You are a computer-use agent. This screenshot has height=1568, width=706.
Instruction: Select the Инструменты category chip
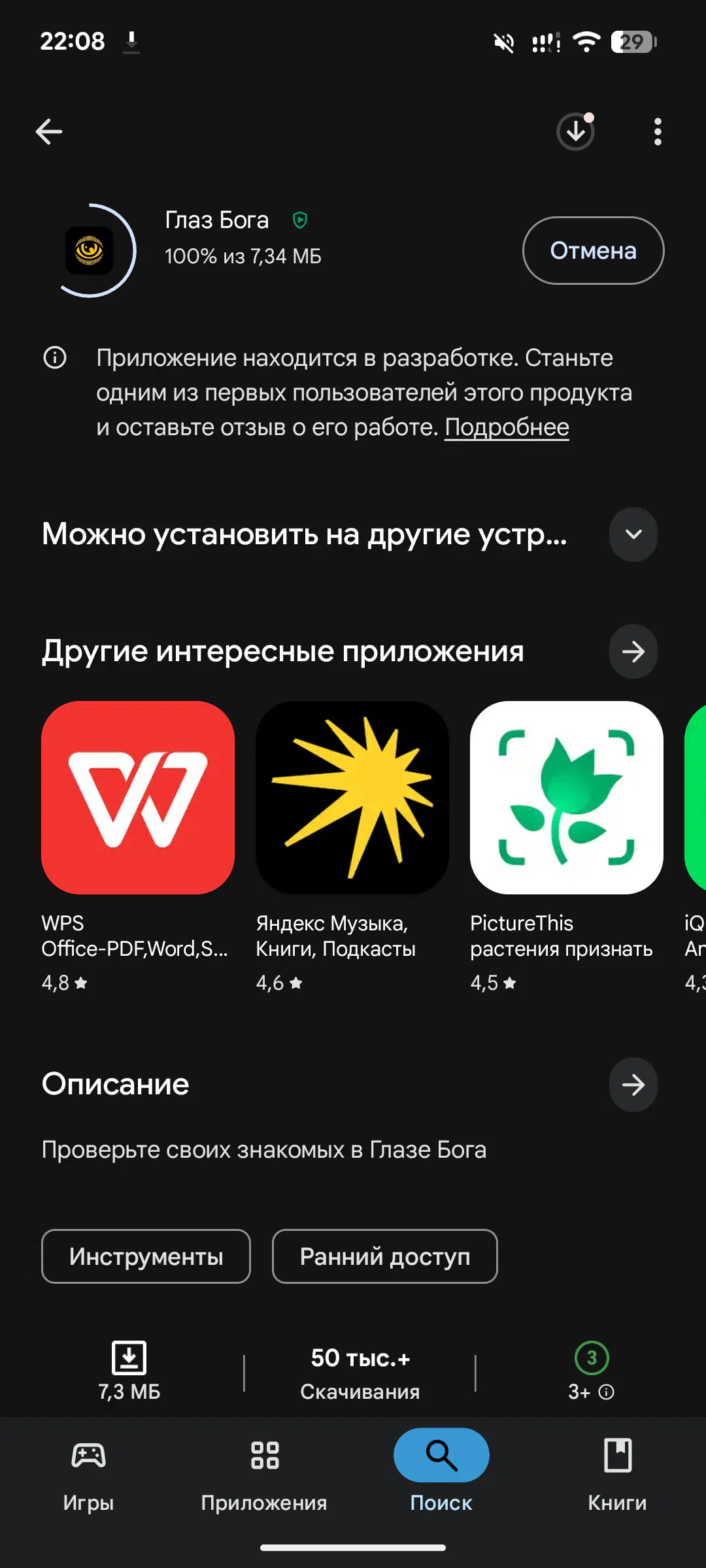(x=146, y=1256)
